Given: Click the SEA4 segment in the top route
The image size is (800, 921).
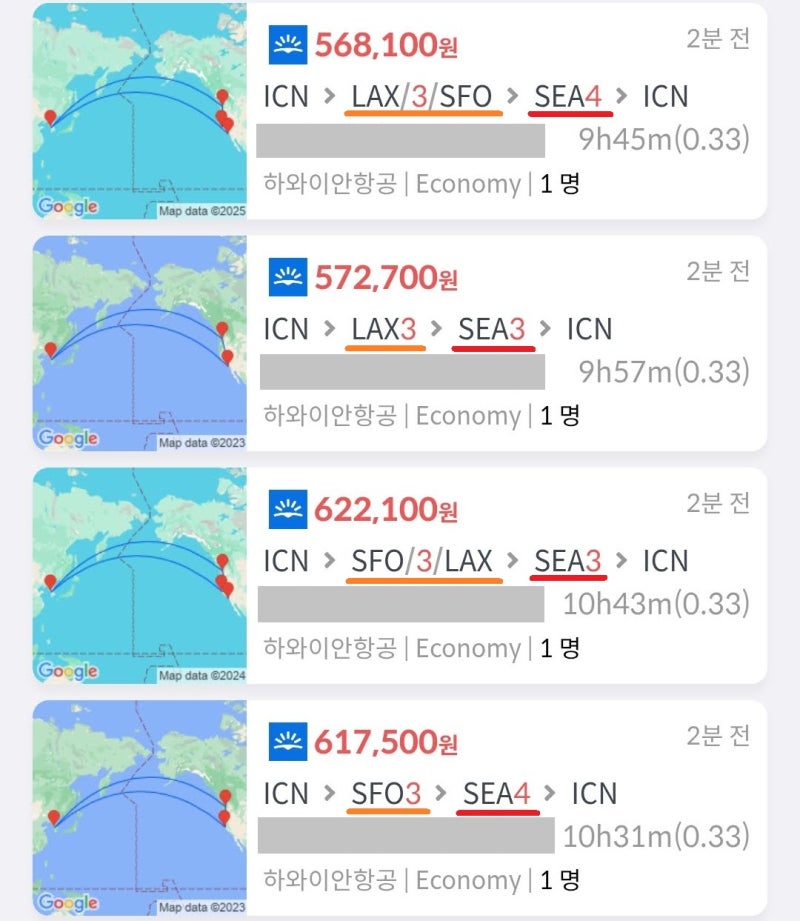Looking at the screenshot, I should [570, 95].
